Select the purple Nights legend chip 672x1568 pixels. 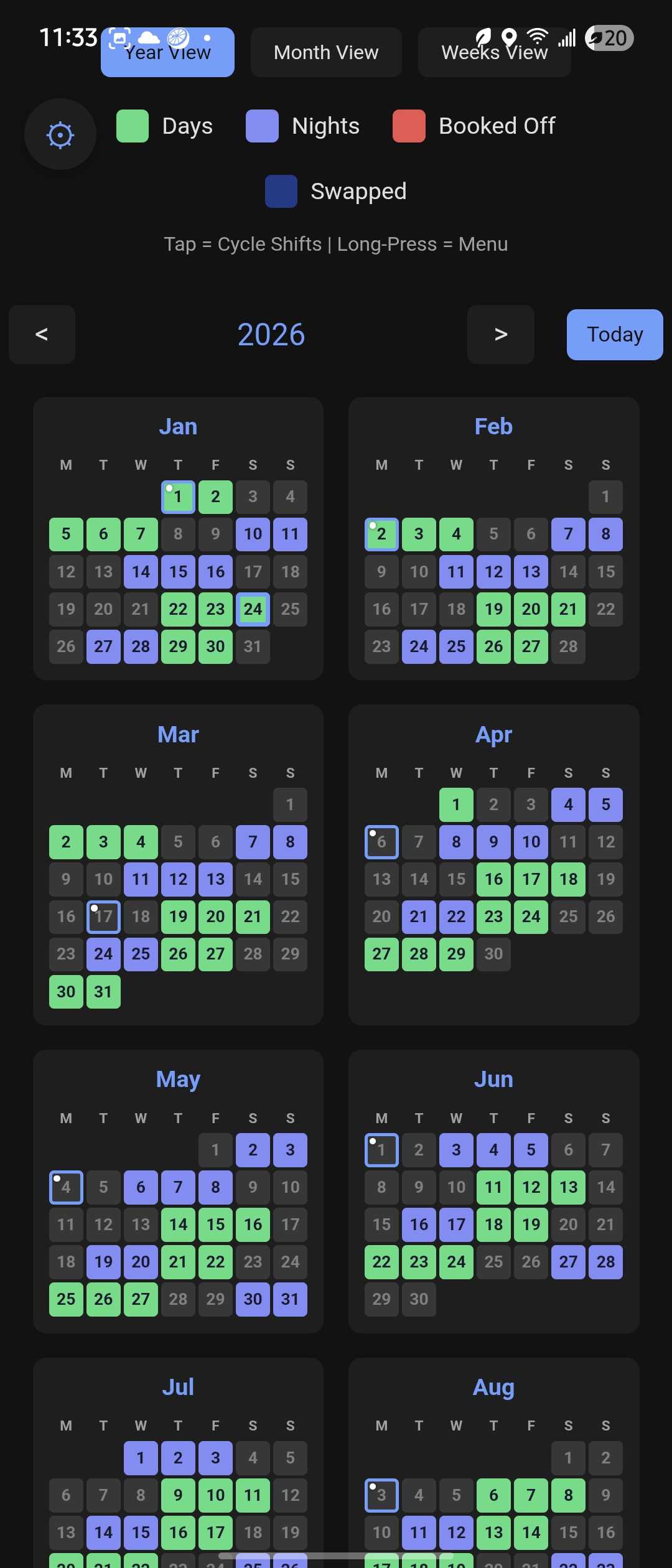(261, 126)
